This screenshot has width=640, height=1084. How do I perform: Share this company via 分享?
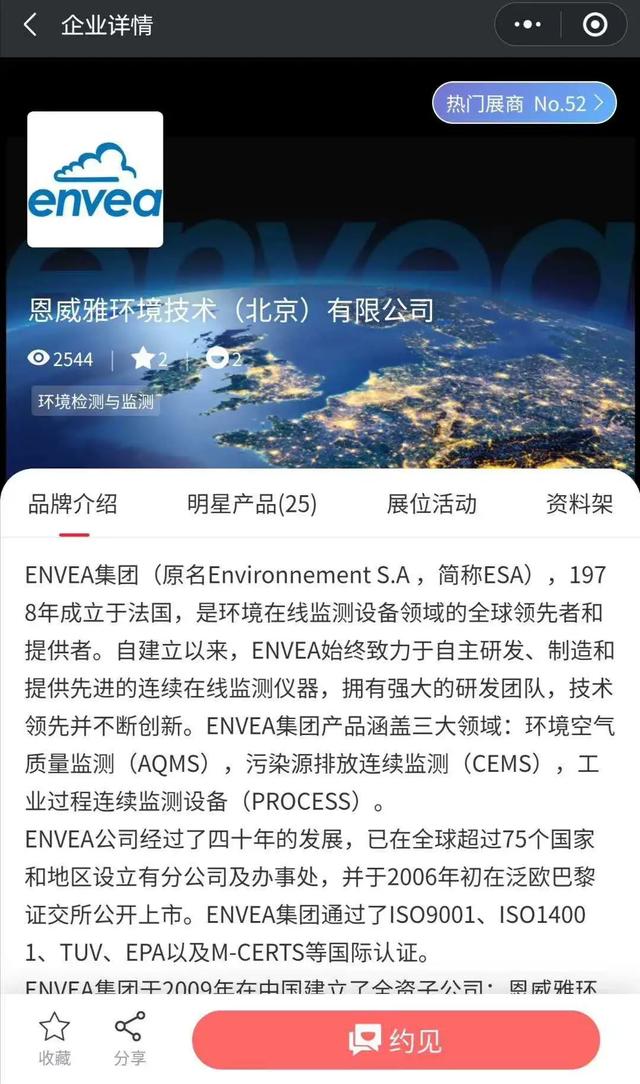(x=128, y=1039)
